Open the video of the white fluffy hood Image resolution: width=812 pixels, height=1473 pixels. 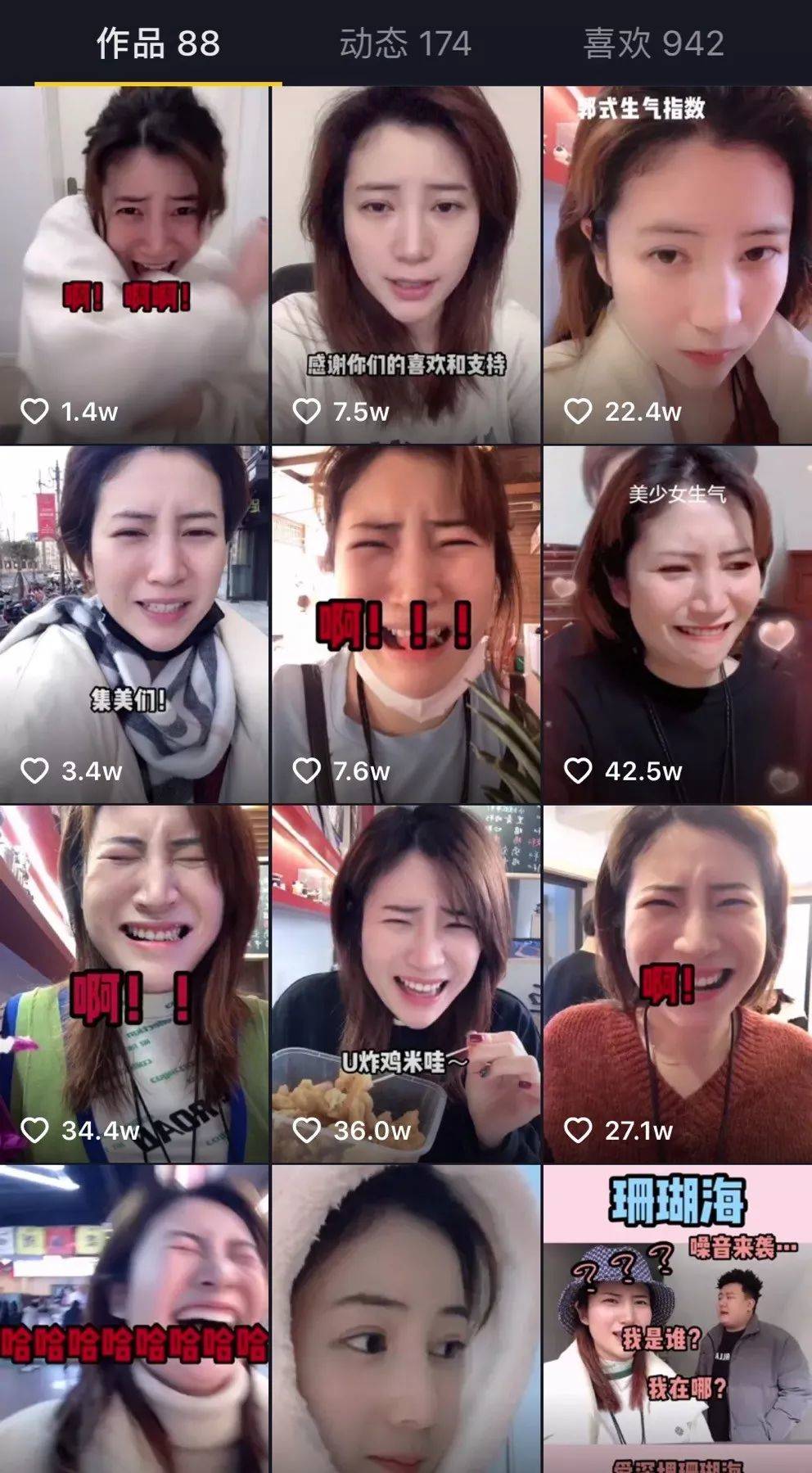[x=406, y=1319]
